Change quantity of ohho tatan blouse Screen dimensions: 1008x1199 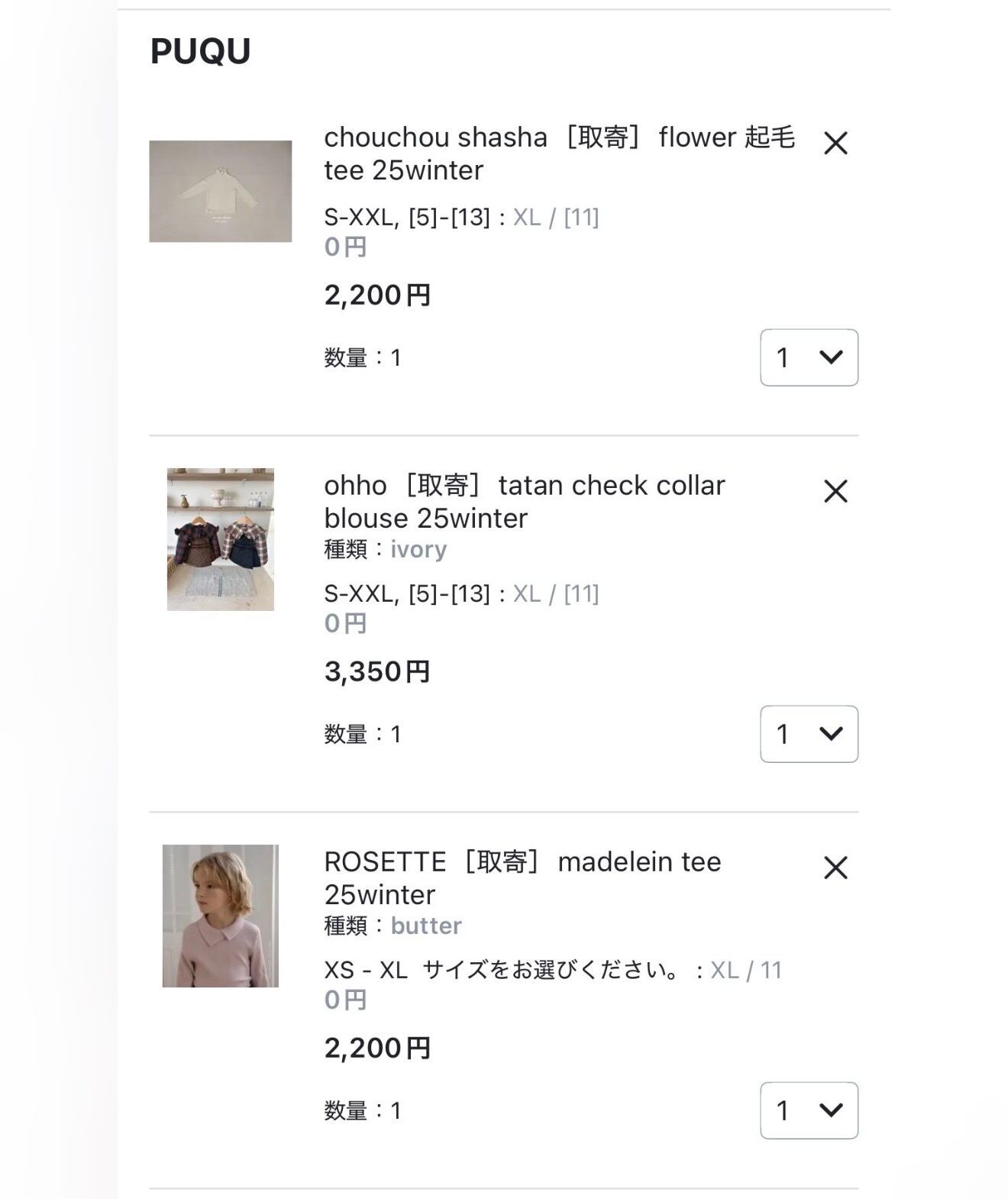click(809, 734)
